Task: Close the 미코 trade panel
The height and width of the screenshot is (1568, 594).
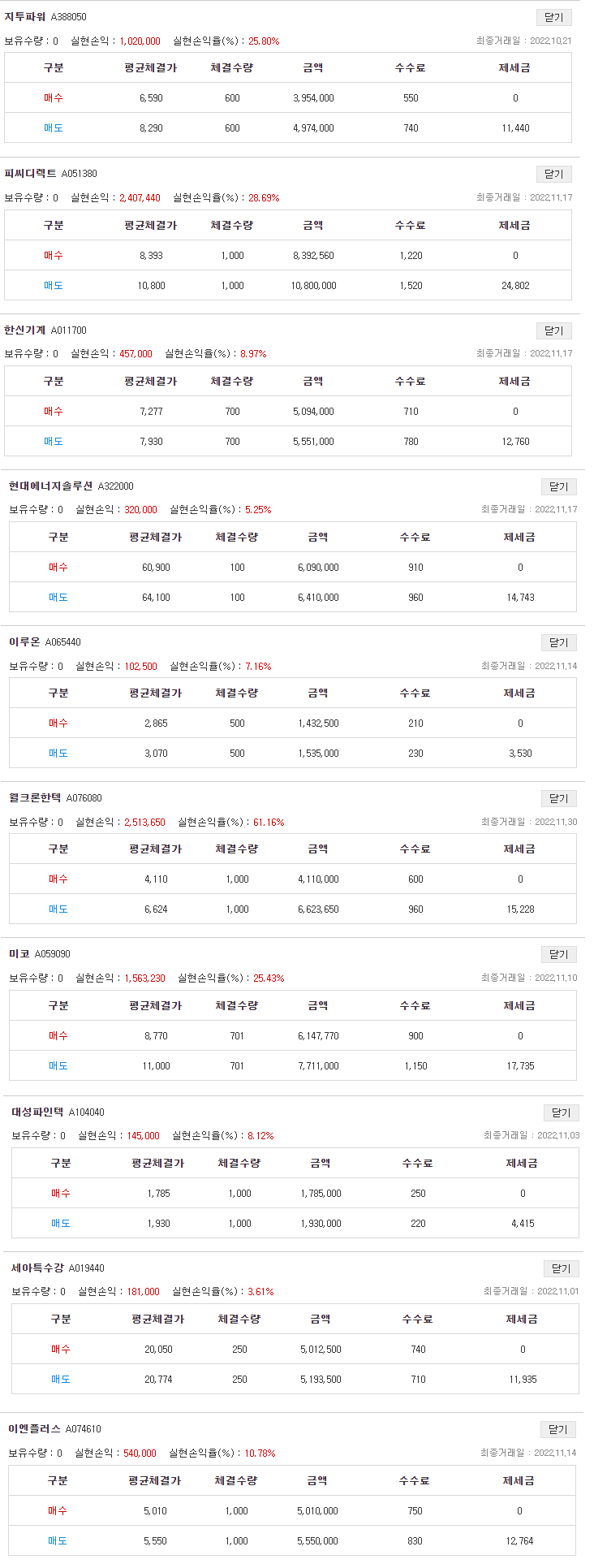Action: [x=558, y=954]
